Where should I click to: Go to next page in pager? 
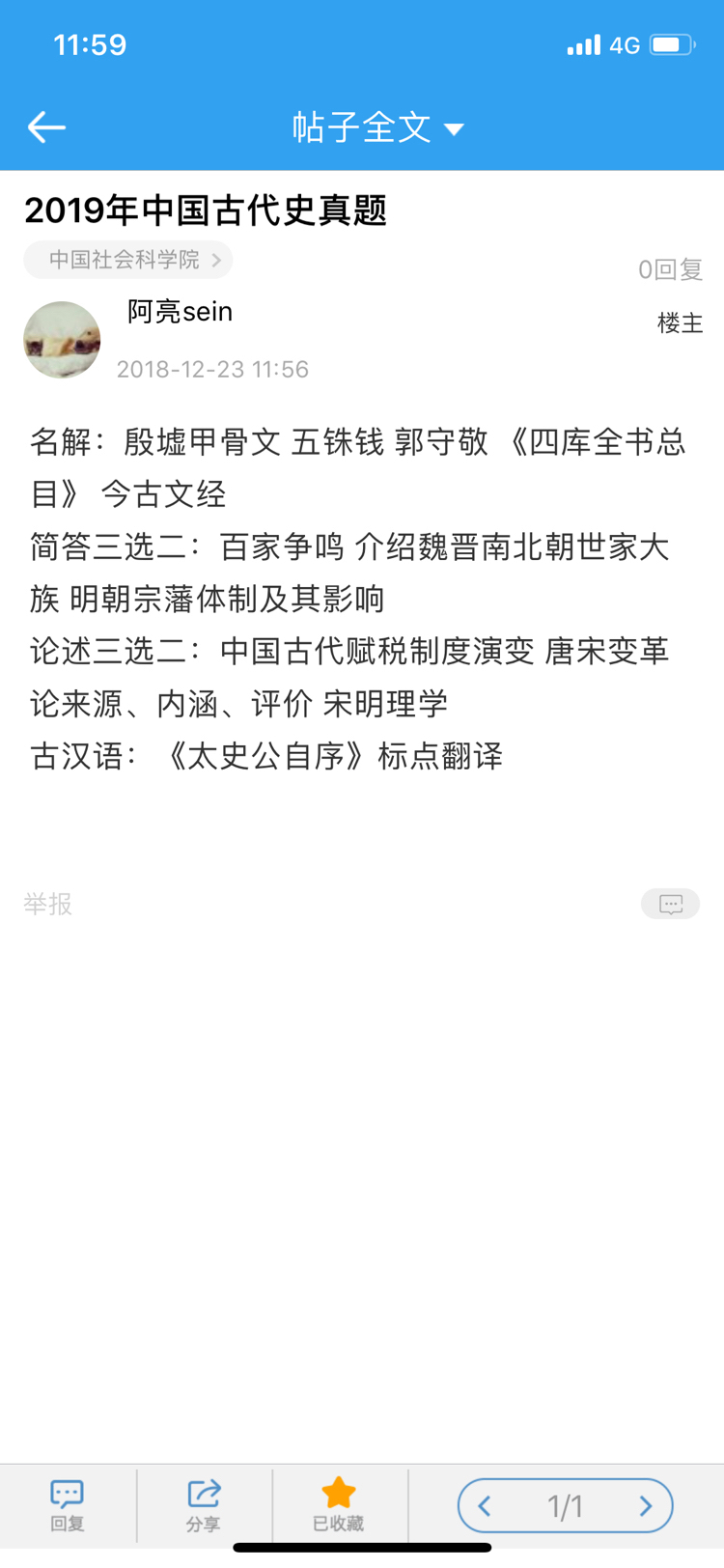click(x=646, y=1506)
